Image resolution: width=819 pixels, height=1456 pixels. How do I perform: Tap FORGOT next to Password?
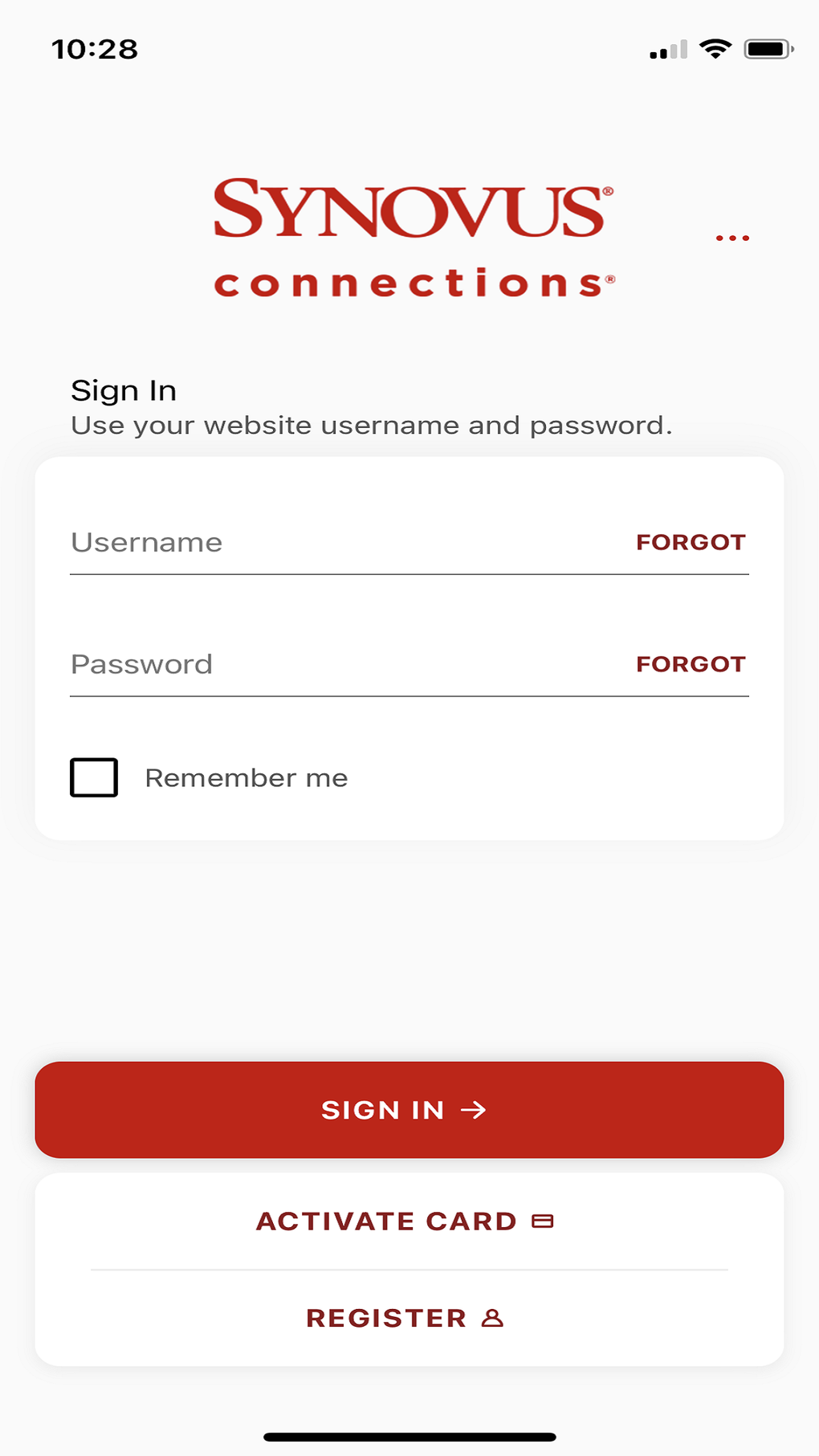point(691,664)
